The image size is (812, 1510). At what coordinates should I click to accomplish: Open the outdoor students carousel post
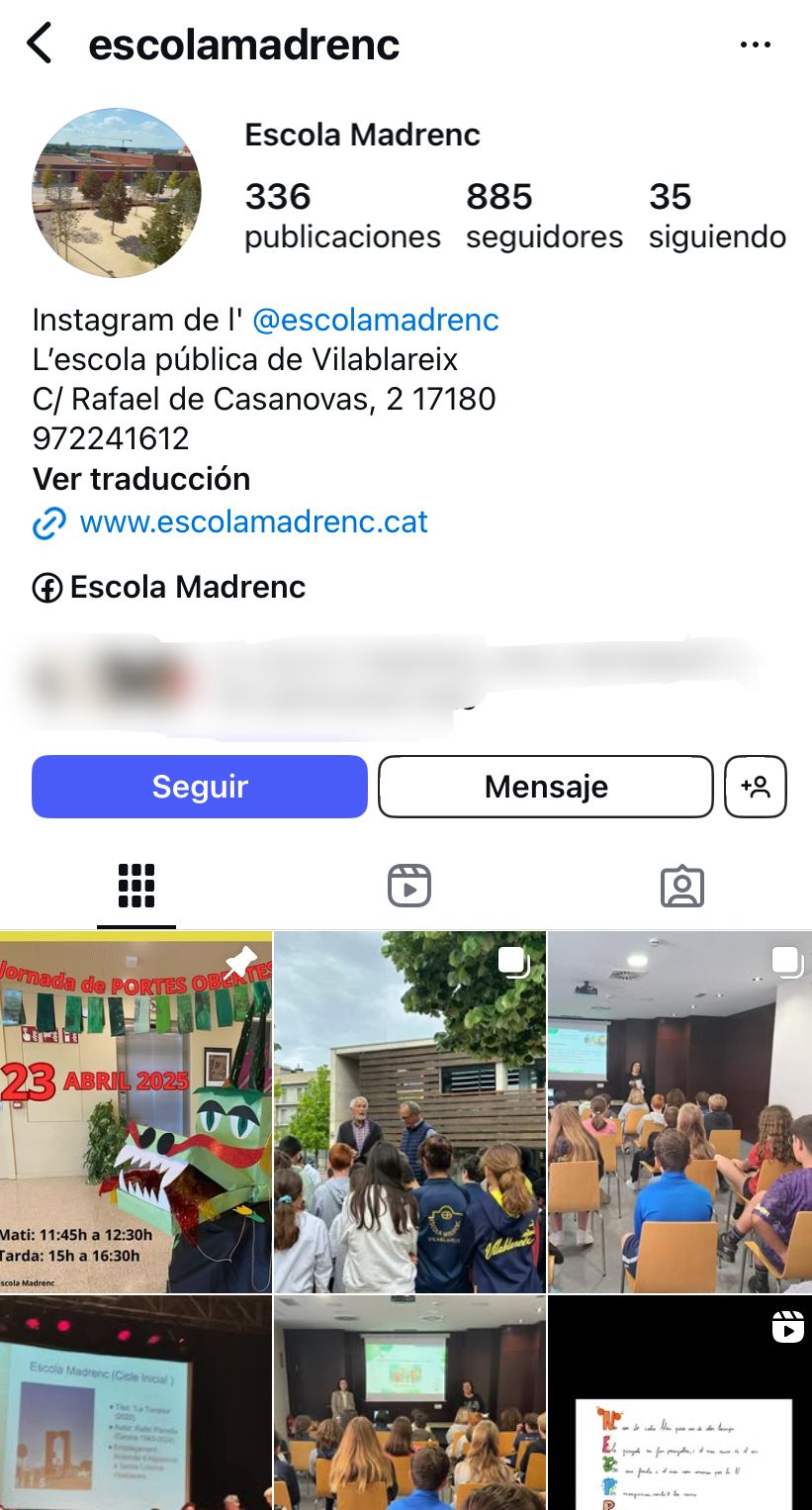point(409,1111)
